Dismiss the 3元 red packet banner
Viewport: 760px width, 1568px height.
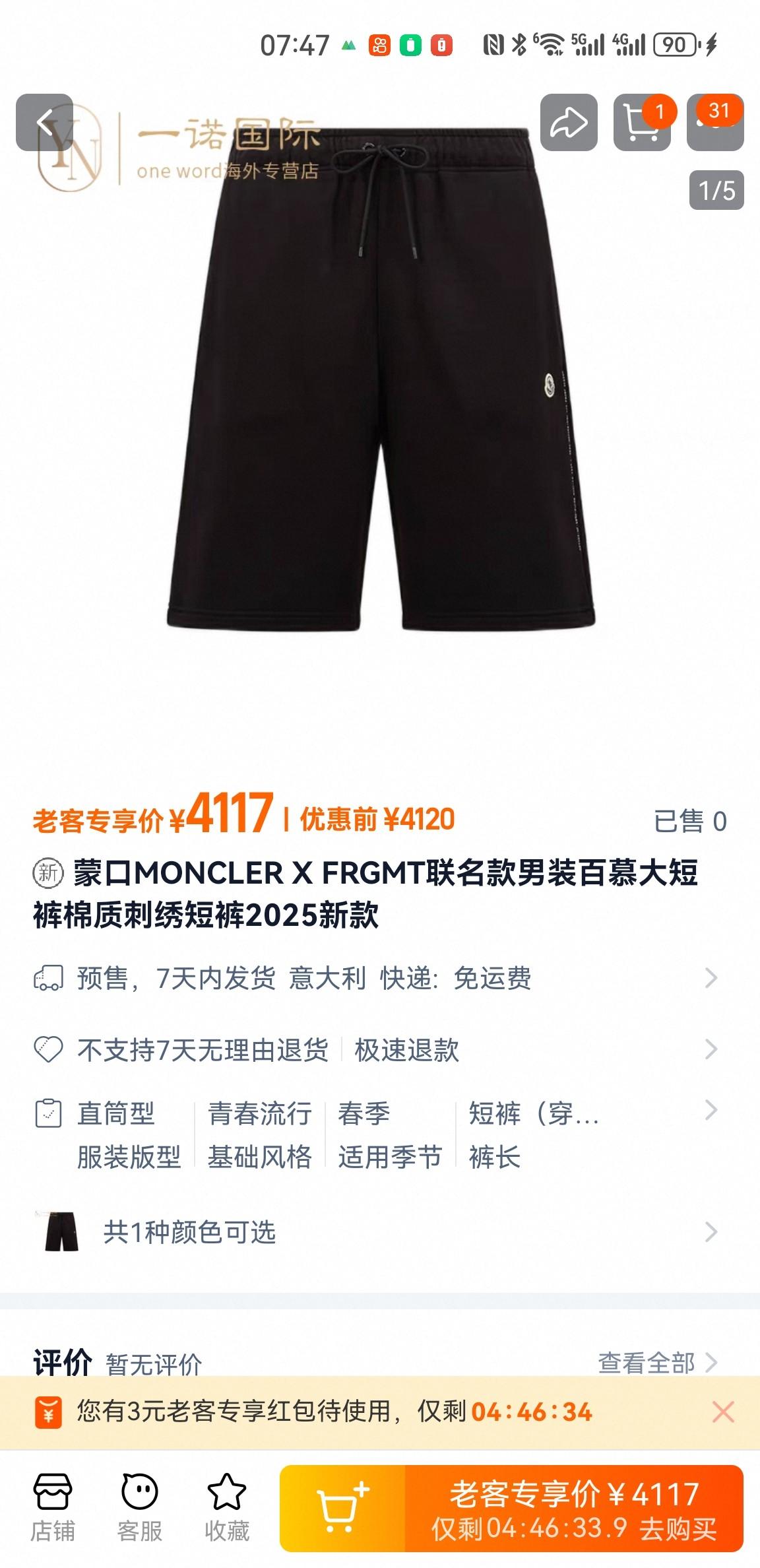coord(723,1412)
